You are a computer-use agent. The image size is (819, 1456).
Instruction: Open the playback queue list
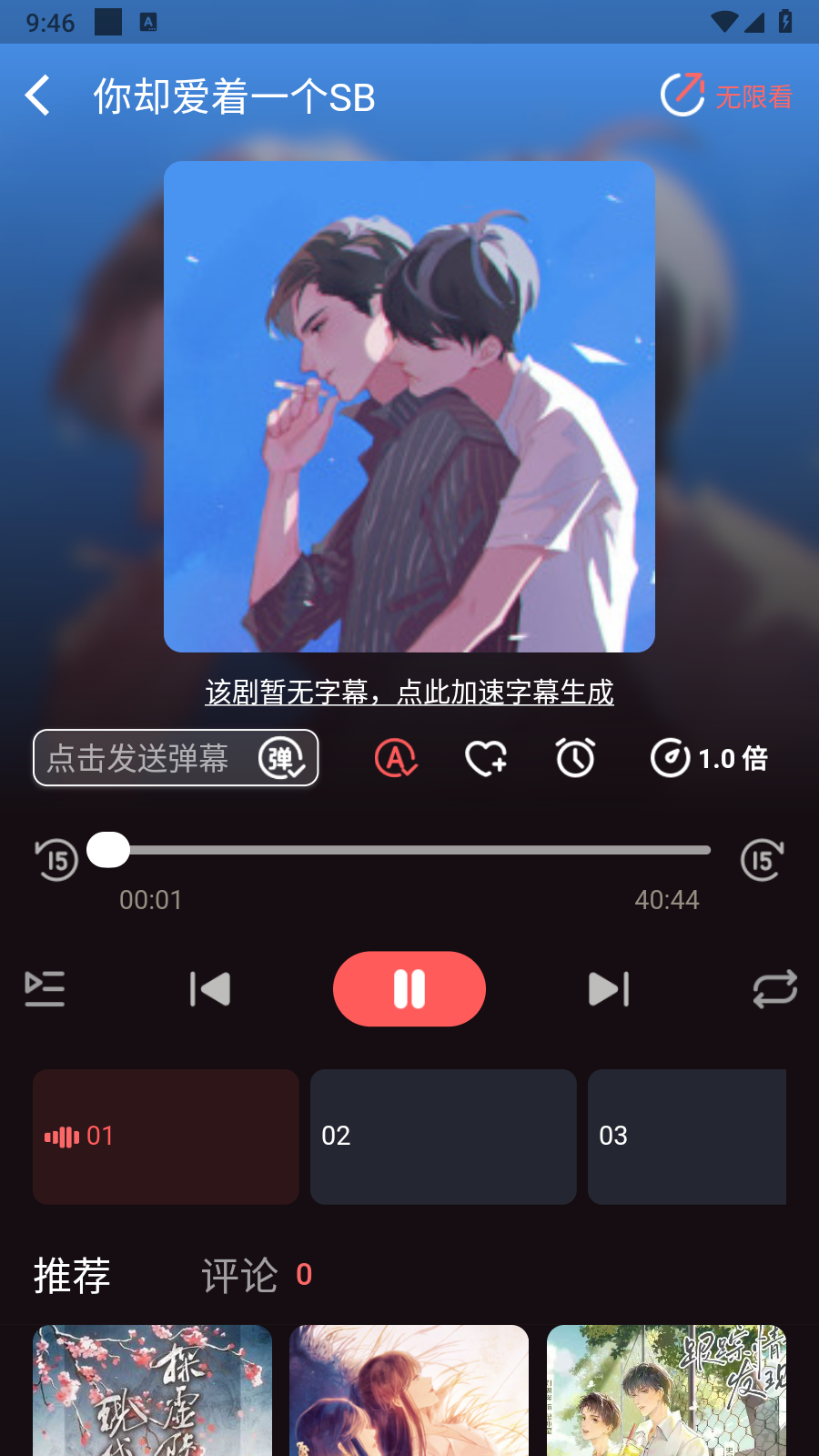tap(45, 988)
